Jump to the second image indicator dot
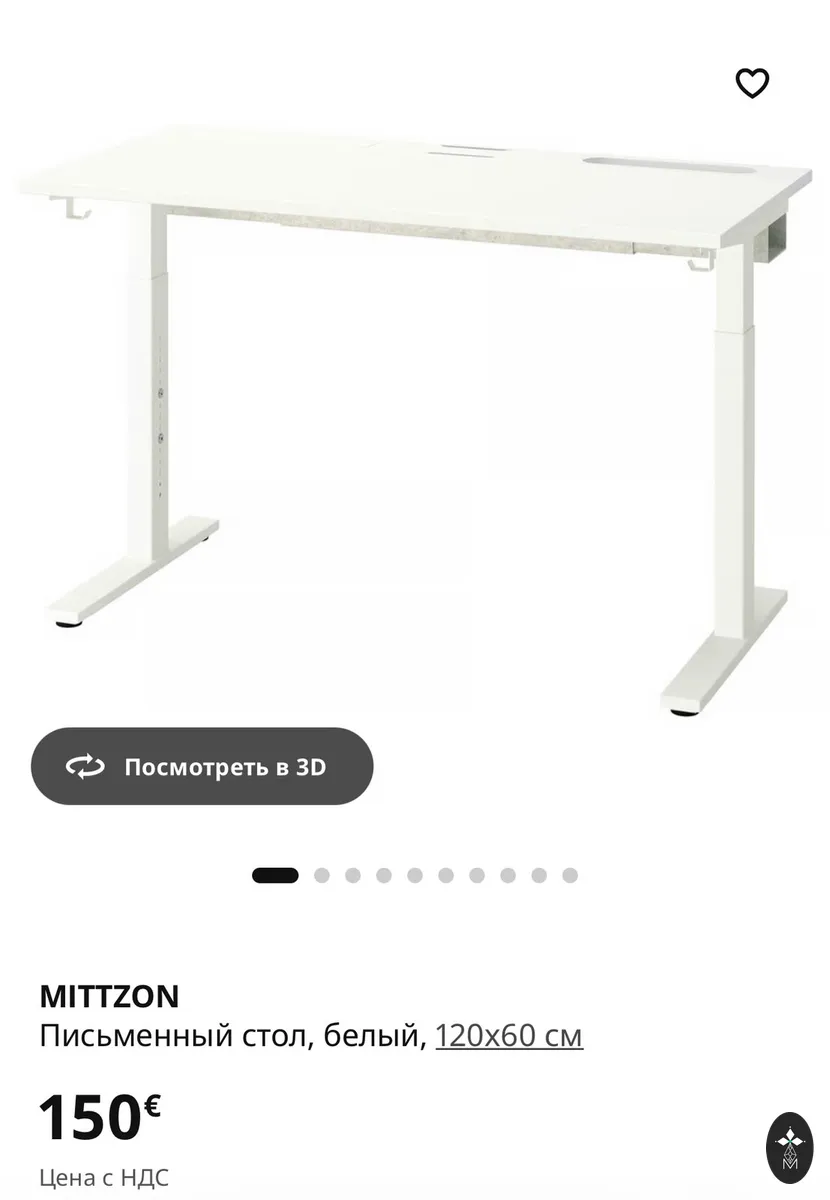Screen dimensions: 830x1200 tap(322, 875)
